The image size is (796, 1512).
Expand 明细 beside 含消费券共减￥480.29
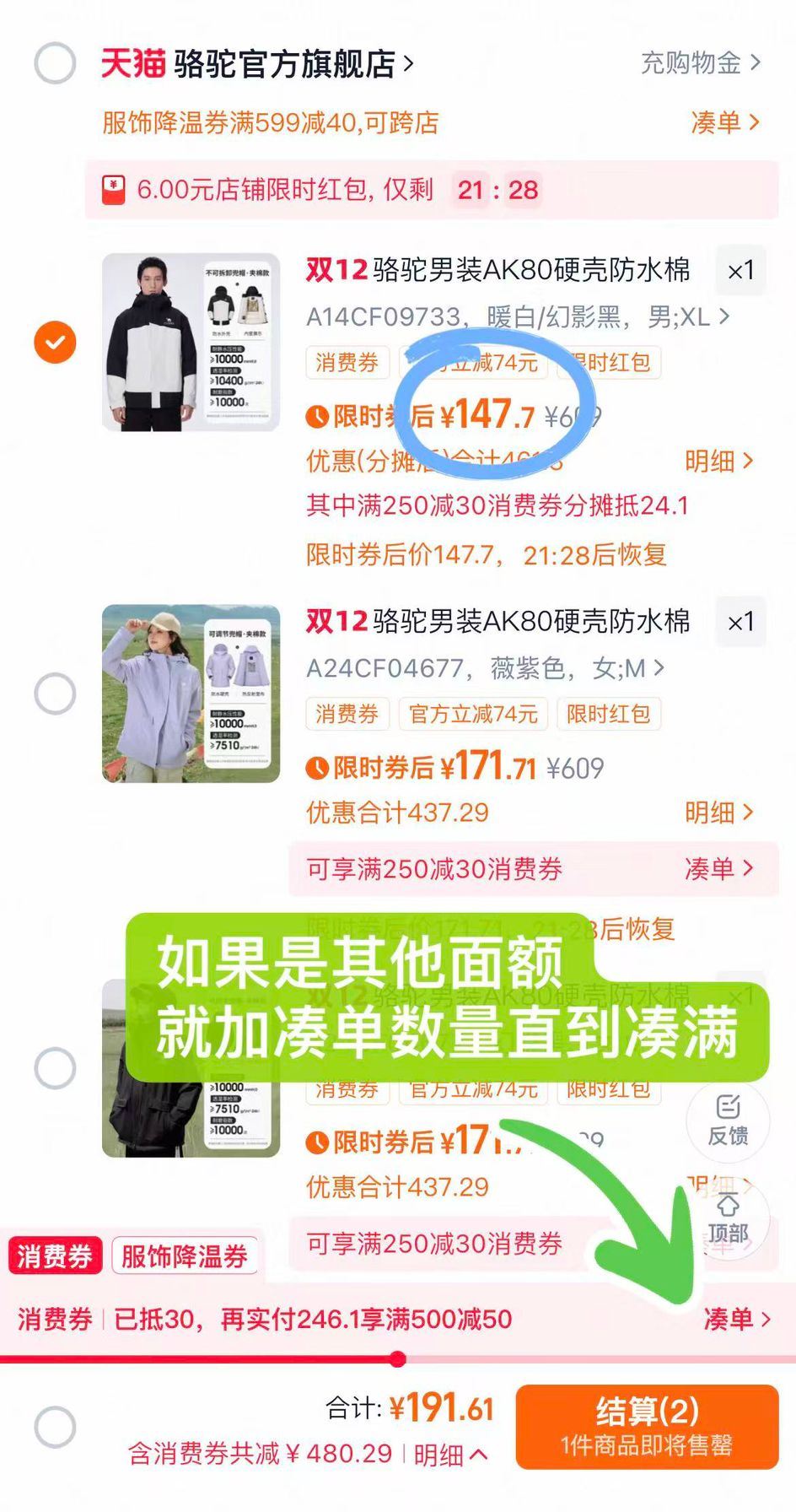coord(449,1454)
